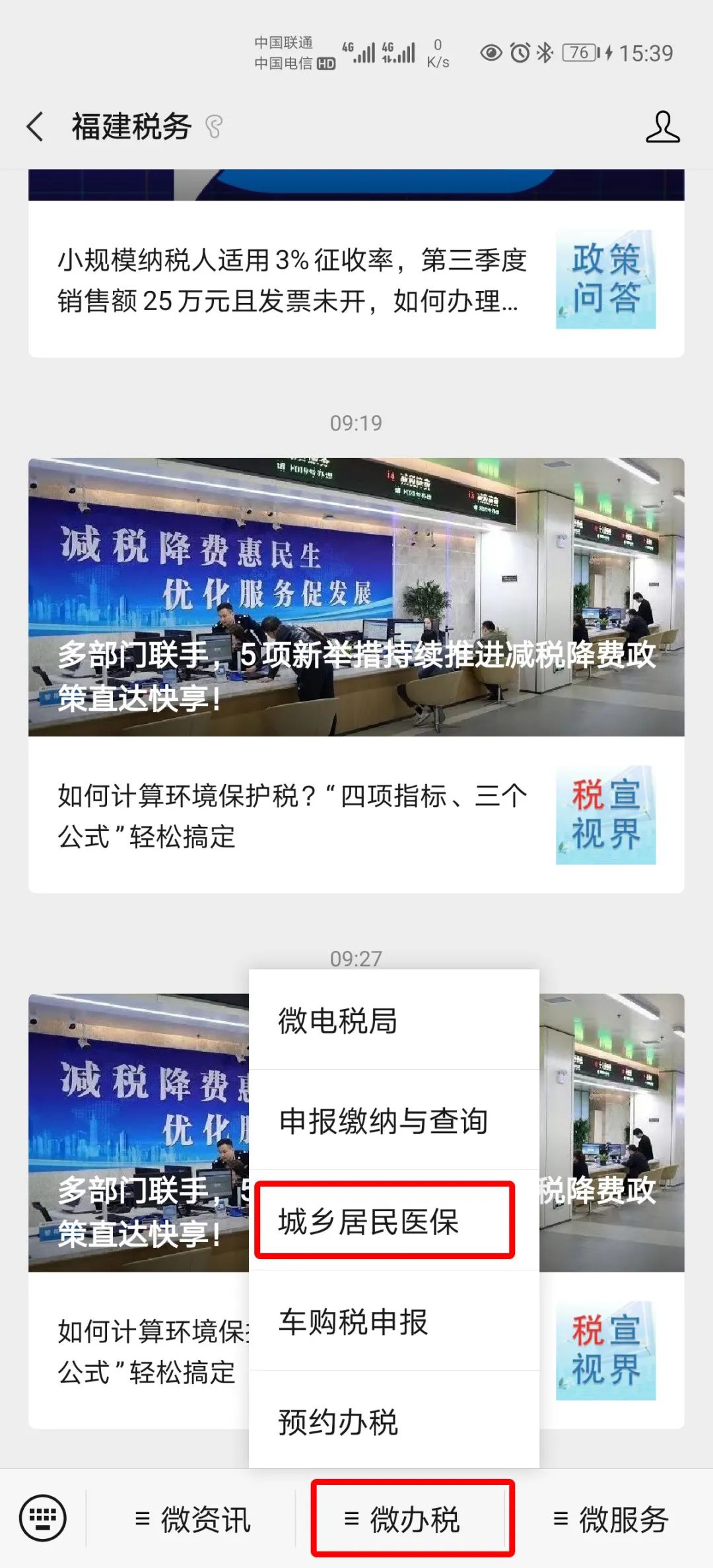Switch to keyboard input mode

[x=43, y=1519]
